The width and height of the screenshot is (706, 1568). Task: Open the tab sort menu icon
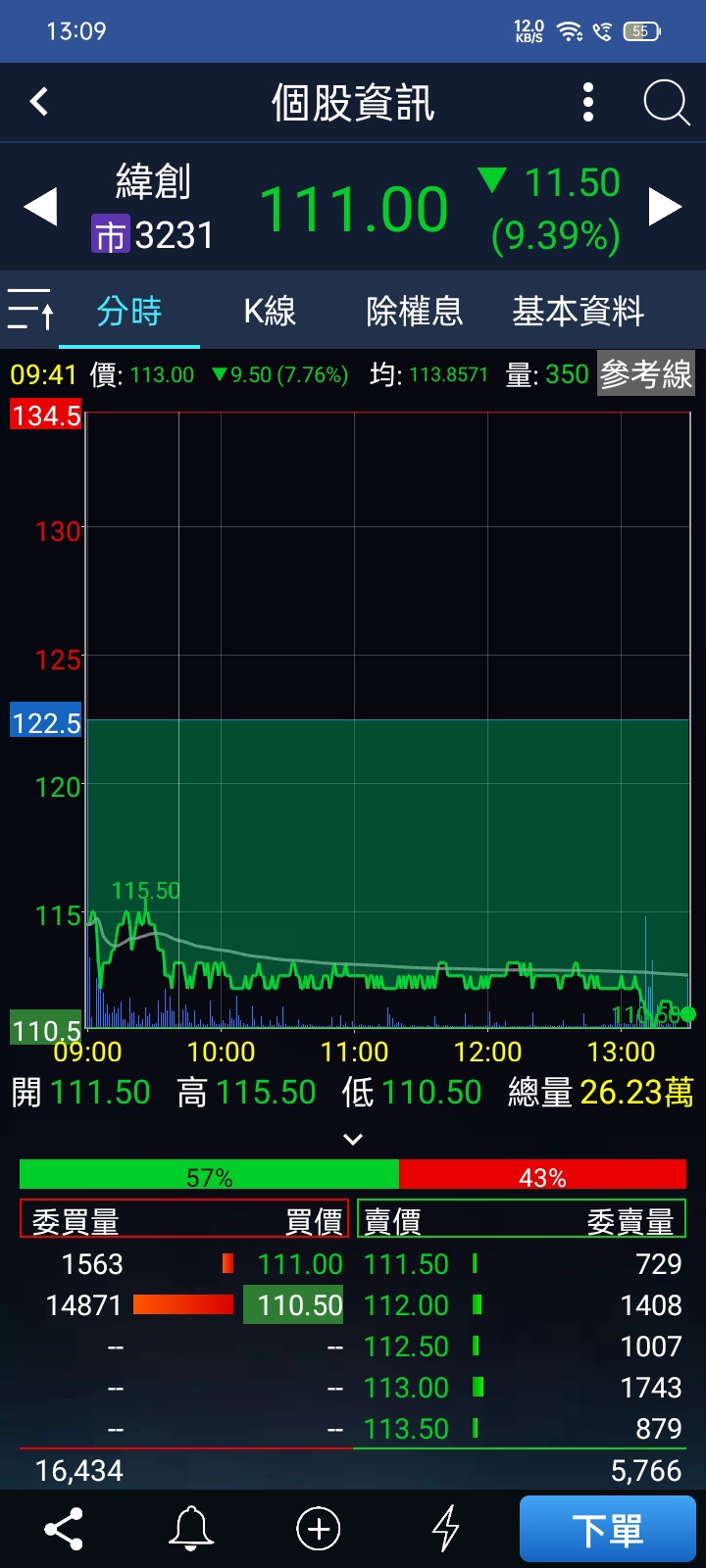(x=30, y=311)
